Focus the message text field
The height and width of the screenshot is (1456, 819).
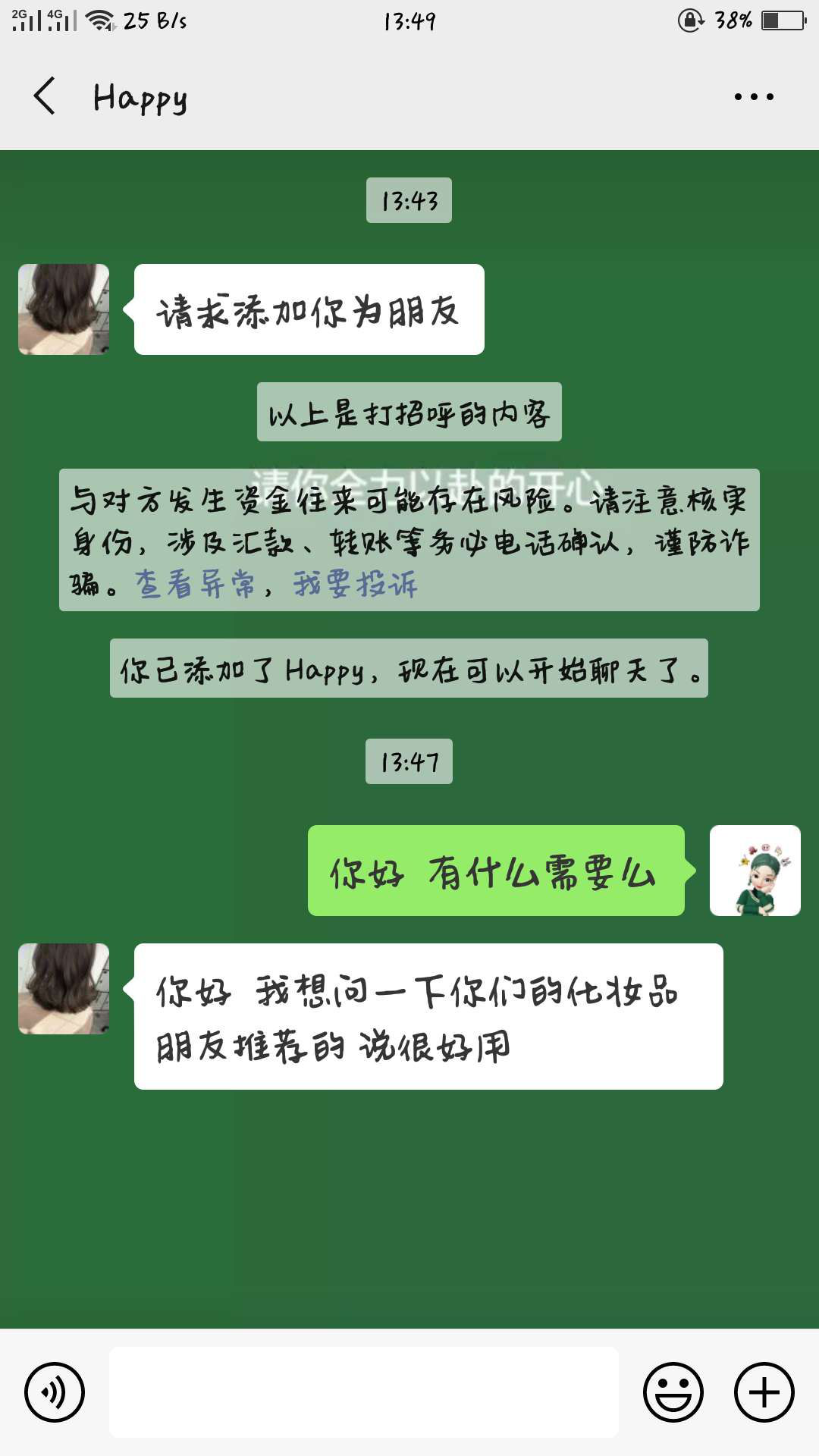click(x=364, y=1392)
